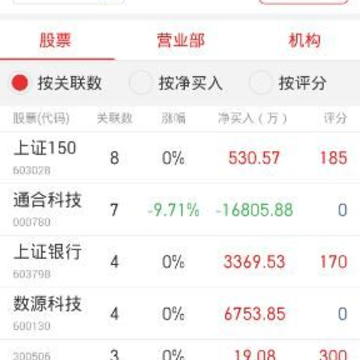Viewport: 360px width, 360px height.
Task: Switch to the 营业部 tab
Action: point(180,41)
